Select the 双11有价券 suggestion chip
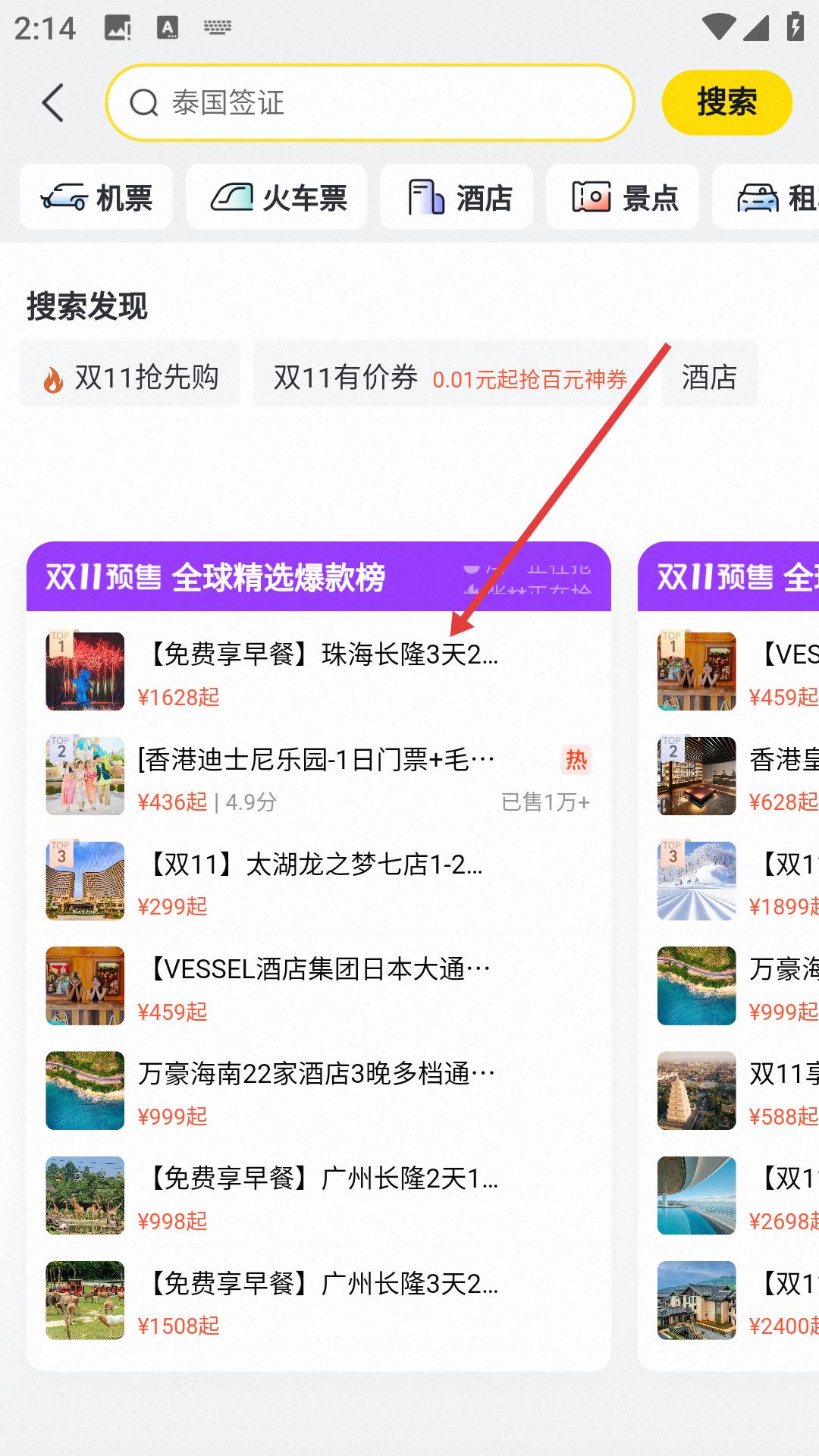The image size is (819, 1456). click(450, 375)
